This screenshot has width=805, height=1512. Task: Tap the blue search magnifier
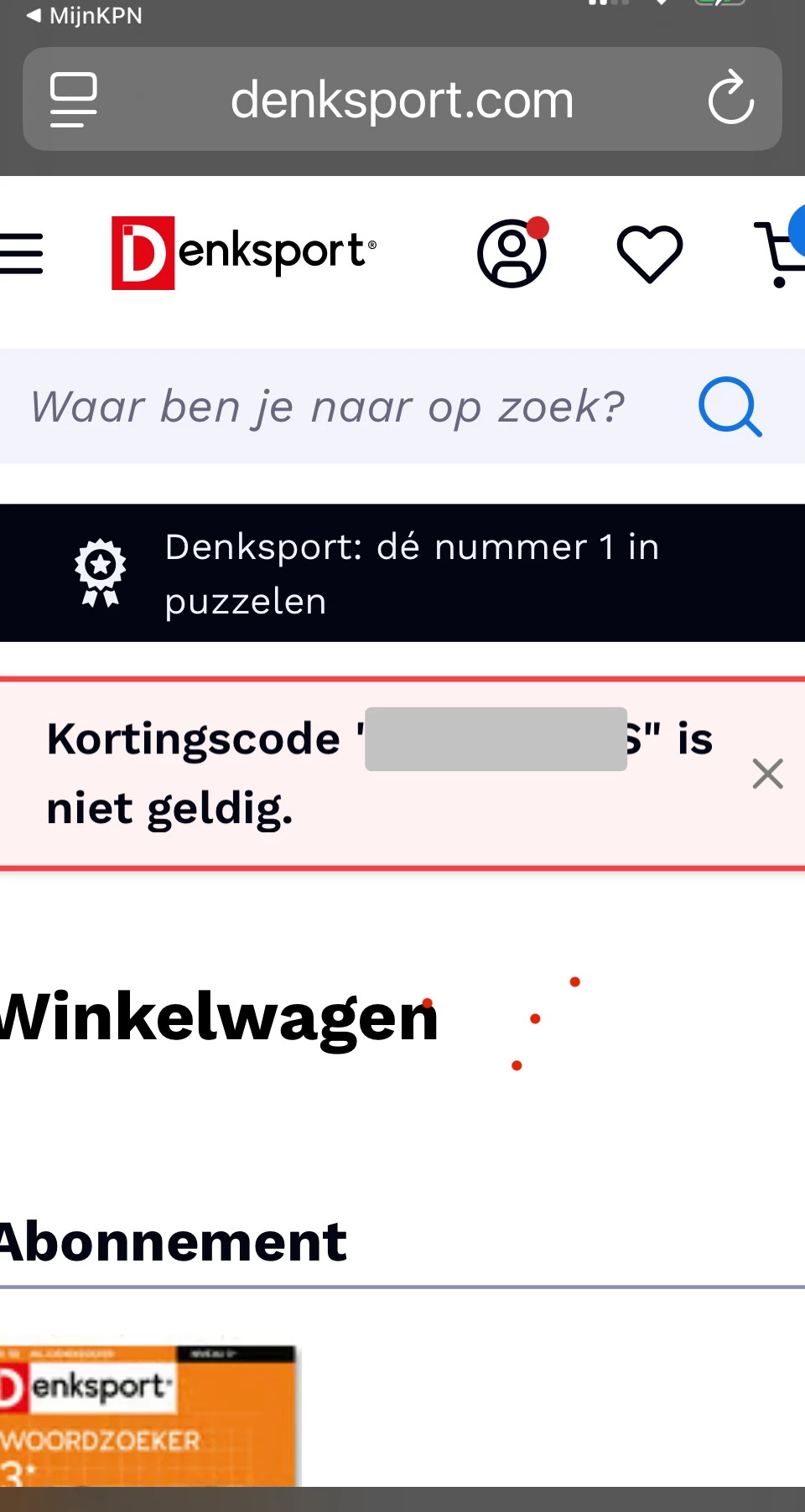click(730, 407)
